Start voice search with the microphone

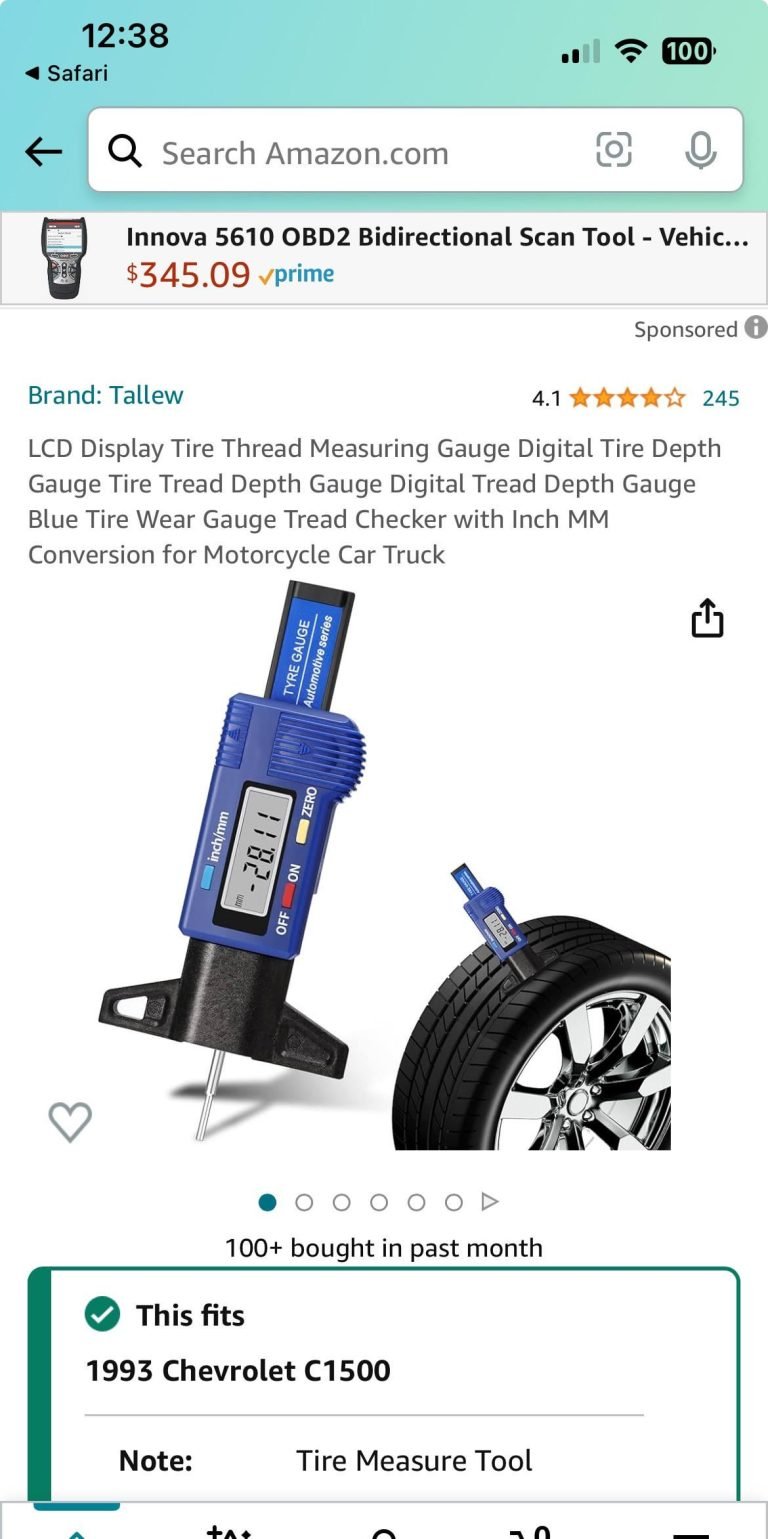click(x=700, y=151)
